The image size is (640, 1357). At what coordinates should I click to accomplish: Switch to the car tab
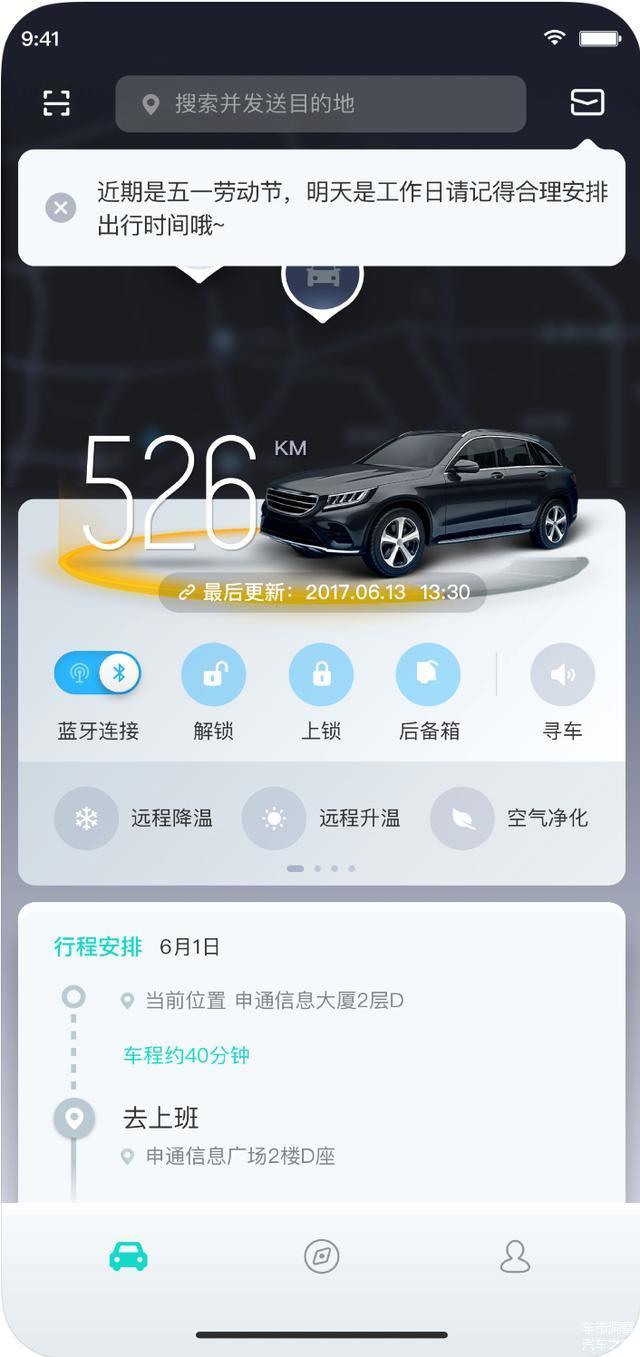click(128, 1256)
